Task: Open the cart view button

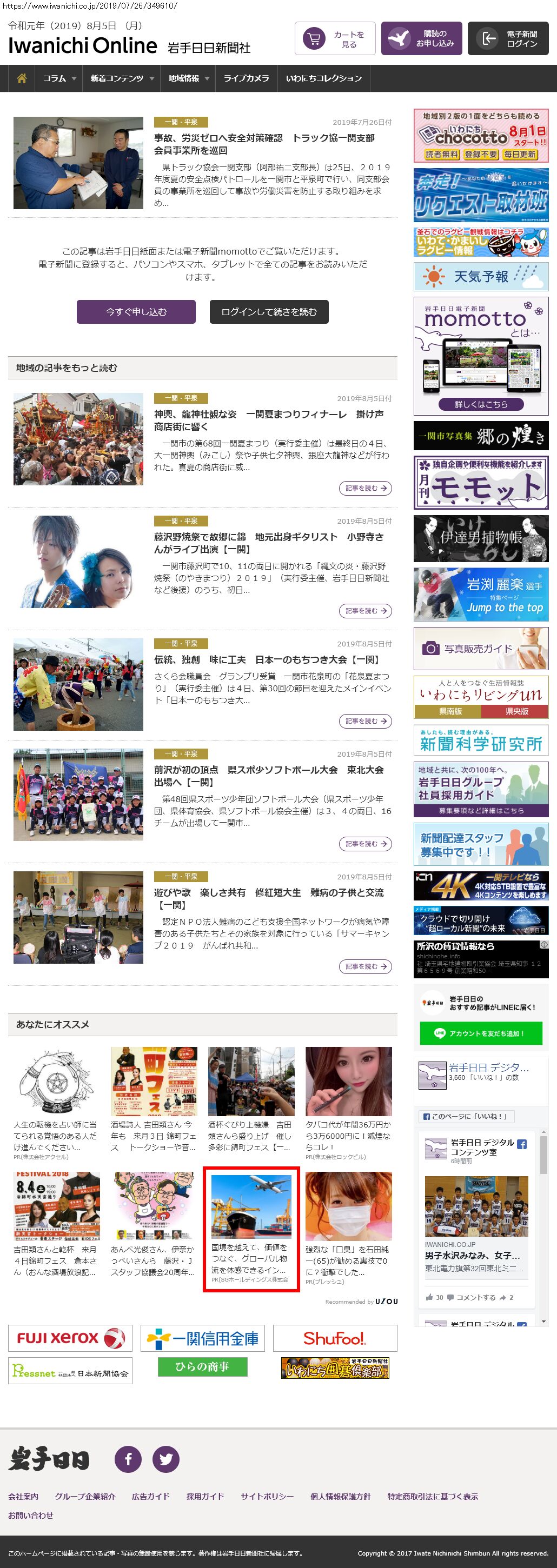Action: coord(335,38)
